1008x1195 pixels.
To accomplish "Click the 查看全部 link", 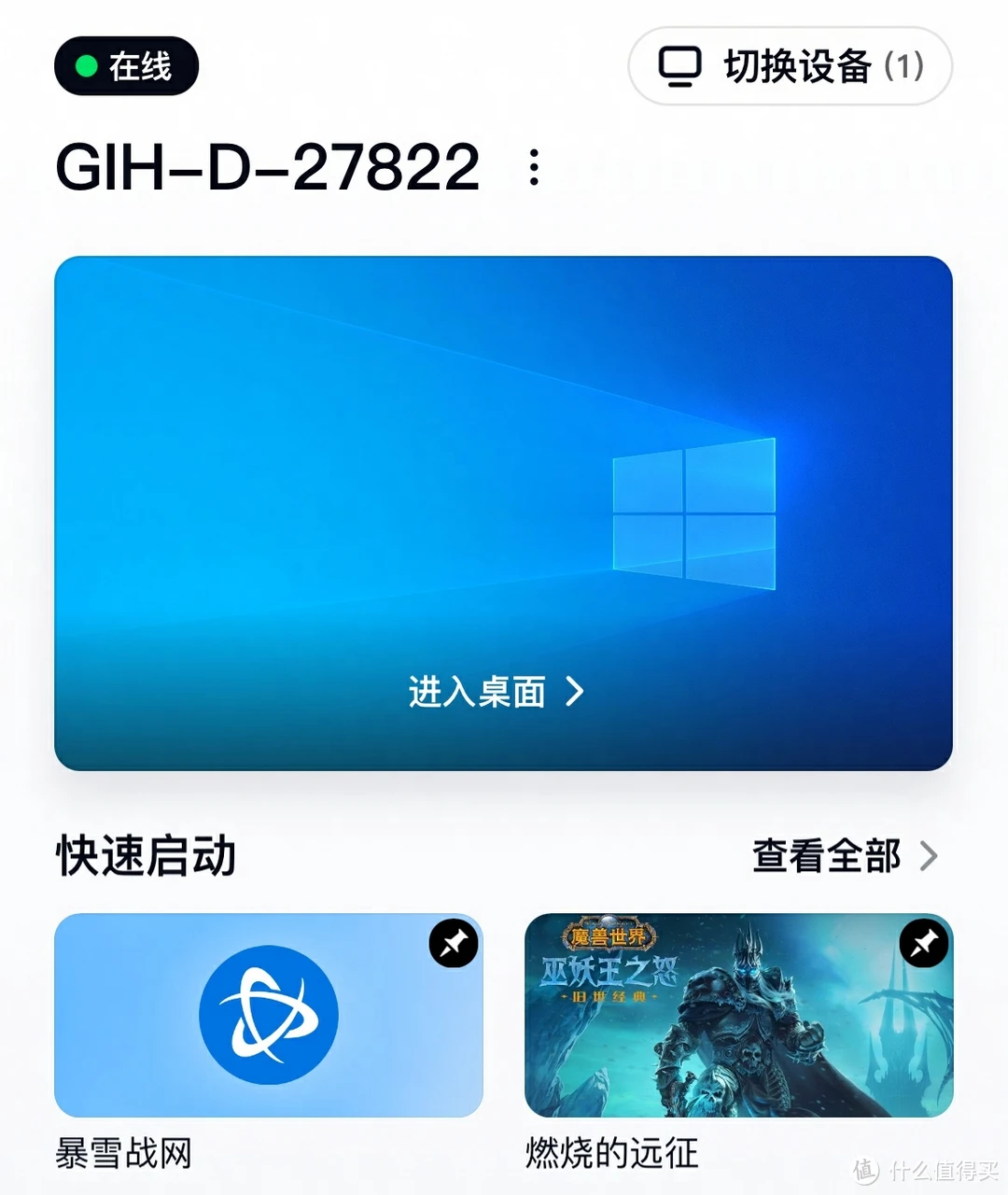I will pyautogui.click(x=828, y=853).
